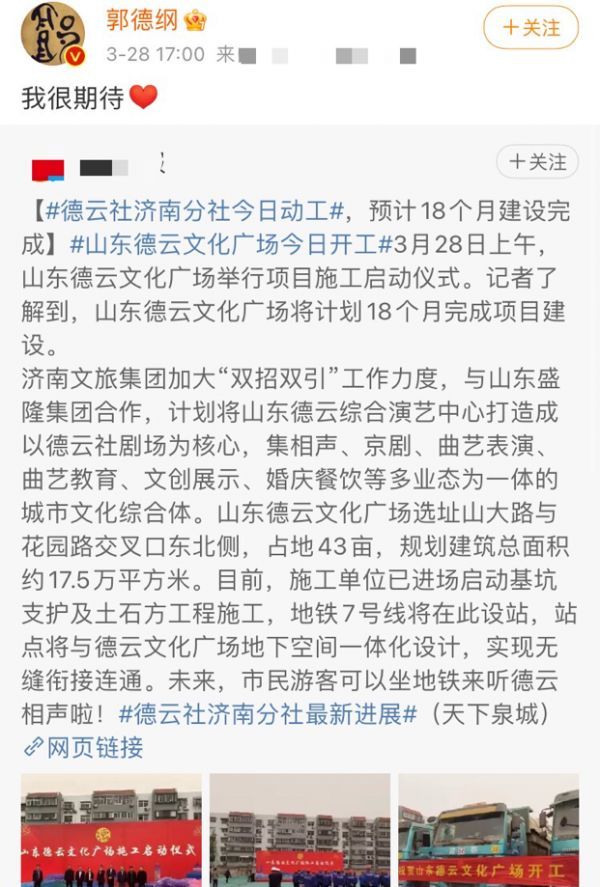600x887 pixels.
Task: View the middle photo of the ceremony stage
Action: click(299, 830)
